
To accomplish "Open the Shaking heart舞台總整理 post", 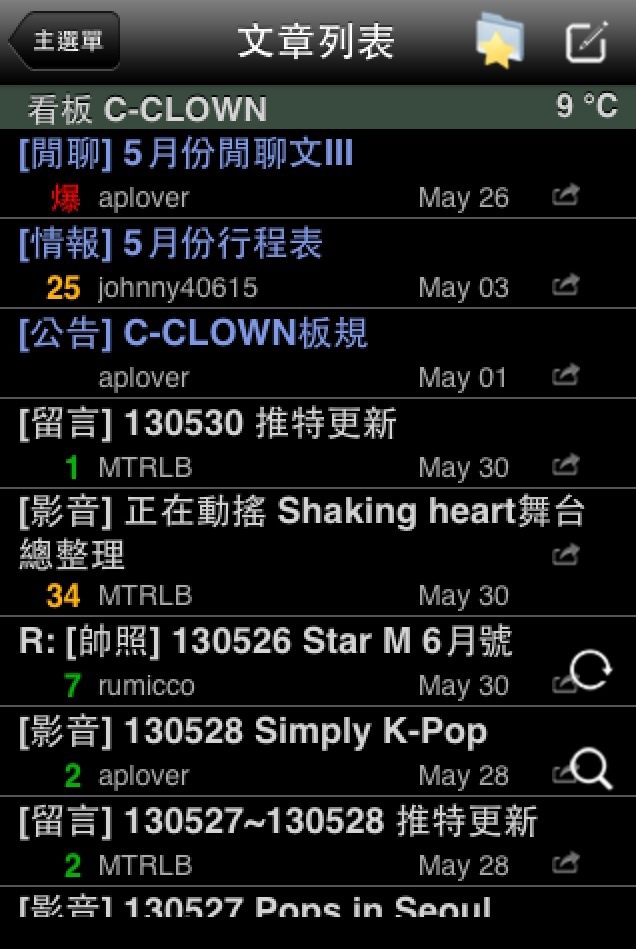I will coord(300,532).
